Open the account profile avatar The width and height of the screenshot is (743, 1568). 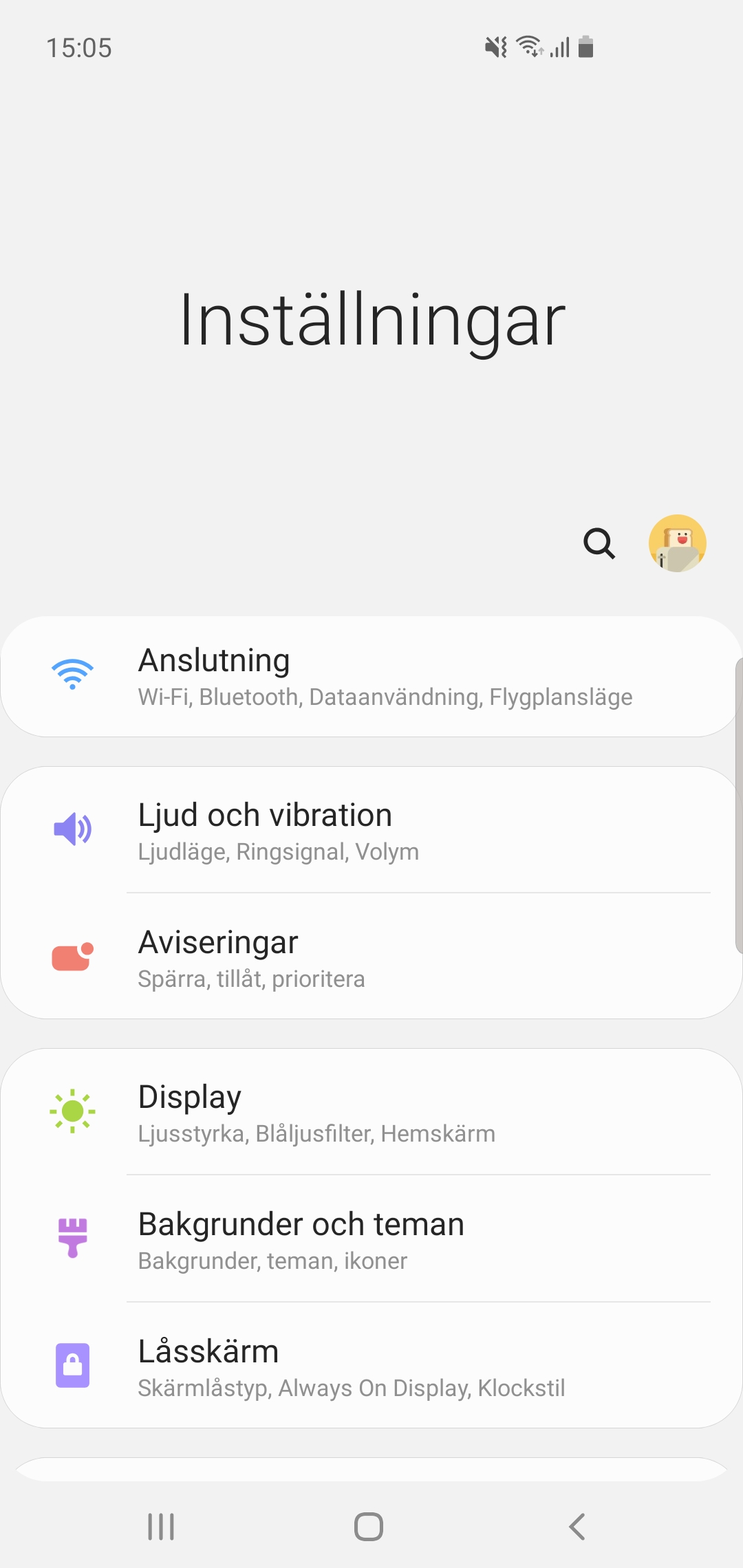(677, 543)
